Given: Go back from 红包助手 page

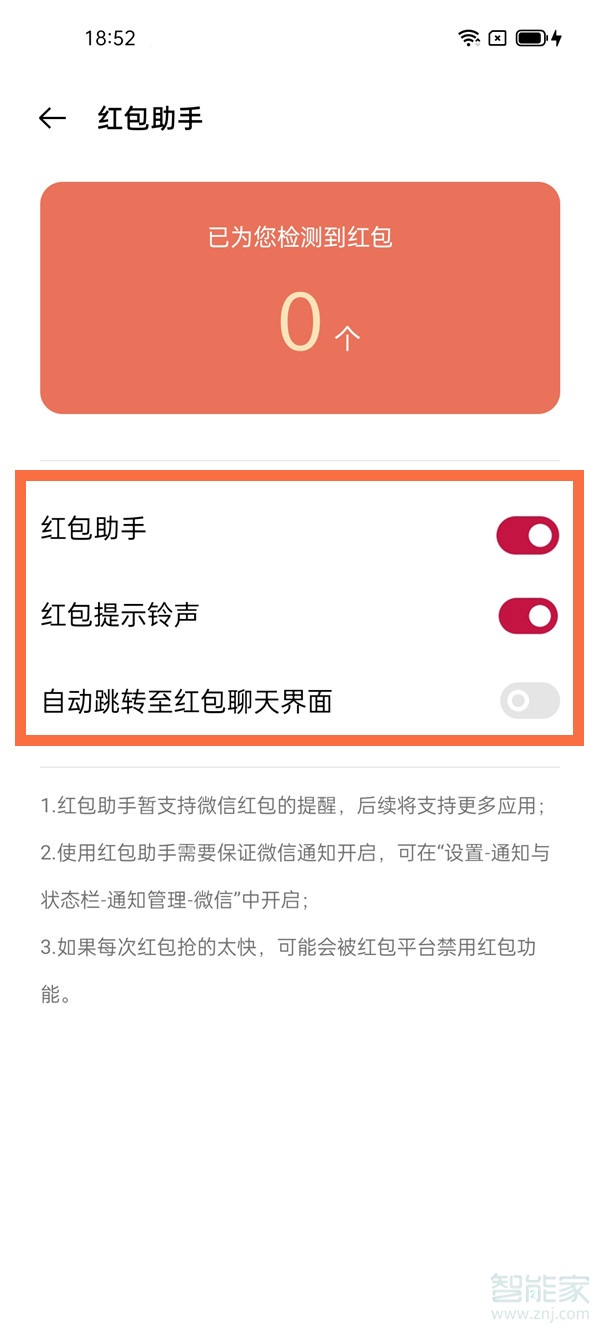Looking at the screenshot, I should [52, 119].
